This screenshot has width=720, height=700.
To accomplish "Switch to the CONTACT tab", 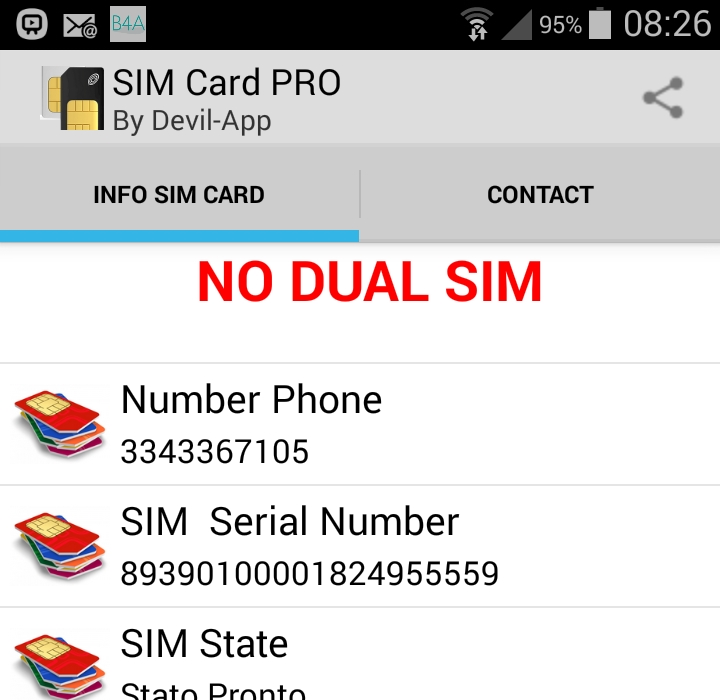I will pyautogui.click(x=540, y=194).
